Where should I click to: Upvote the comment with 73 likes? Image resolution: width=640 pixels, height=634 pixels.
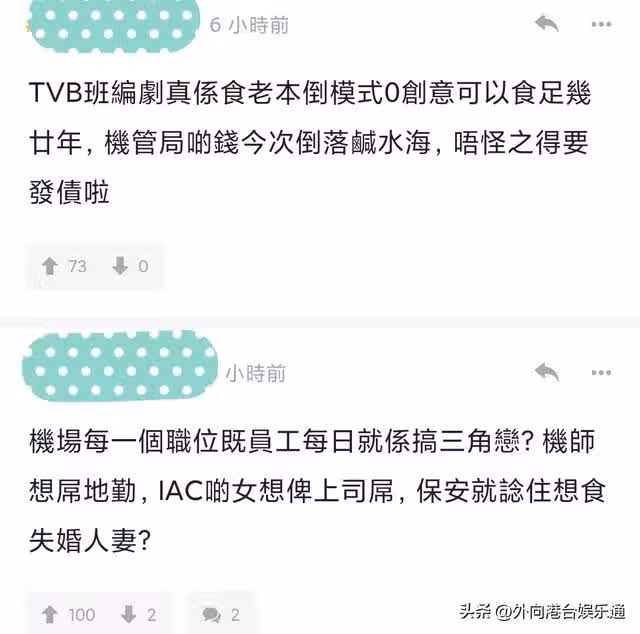tap(50, 266)
